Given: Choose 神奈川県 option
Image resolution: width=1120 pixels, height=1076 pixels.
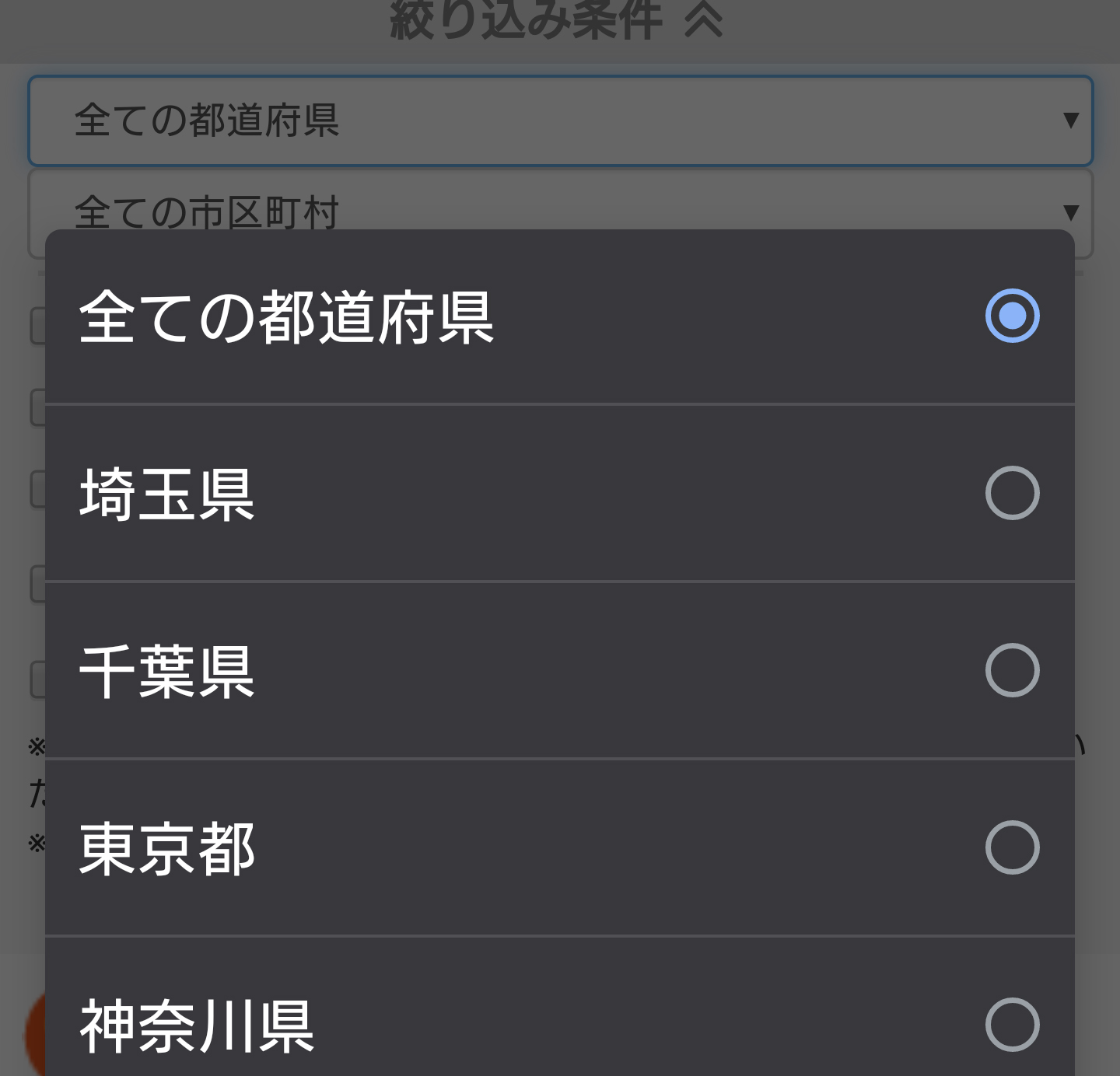Looking at the screenshot, I should click(x=558, y=1025).
